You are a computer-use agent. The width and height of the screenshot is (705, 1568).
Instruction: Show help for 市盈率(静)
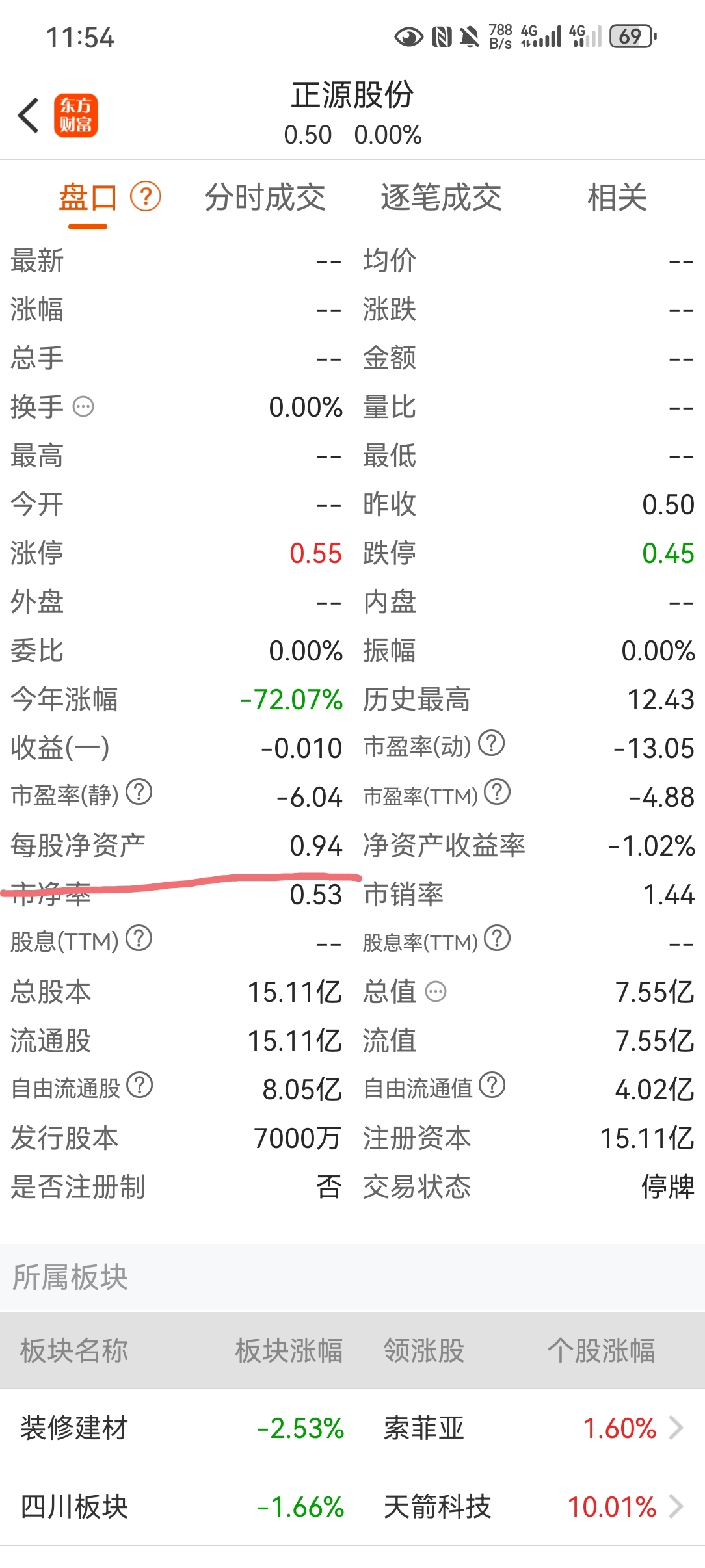click(139, 792)
